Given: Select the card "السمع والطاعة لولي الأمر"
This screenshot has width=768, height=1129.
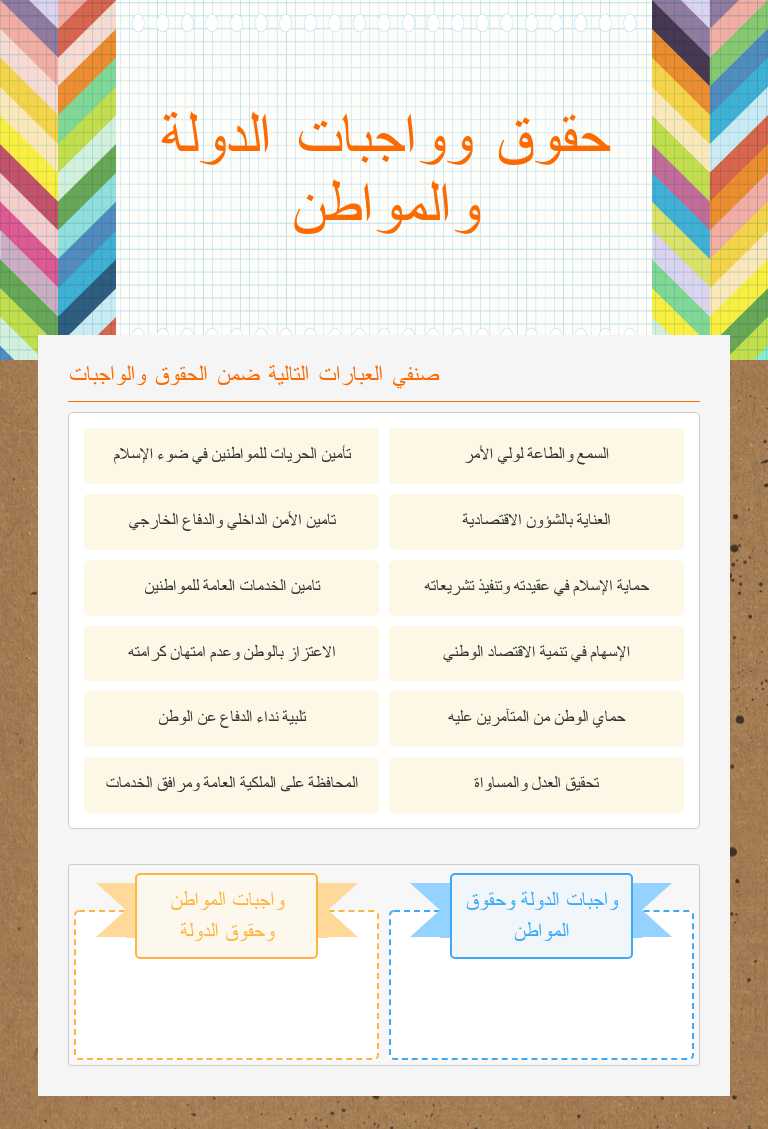Looking at the screenshot, I should click(537, 455).
